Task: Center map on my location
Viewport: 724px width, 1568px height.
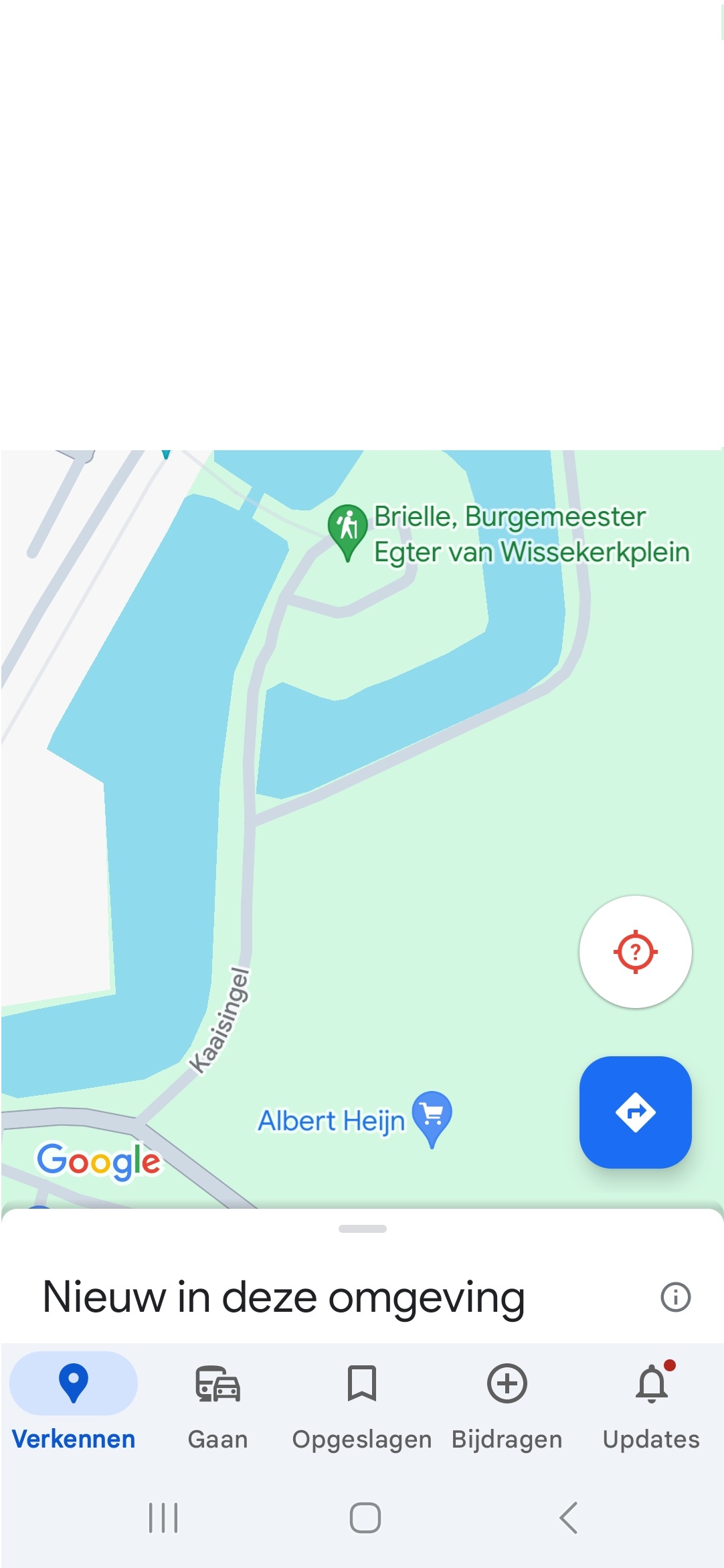Action: (x=635, y=951)
